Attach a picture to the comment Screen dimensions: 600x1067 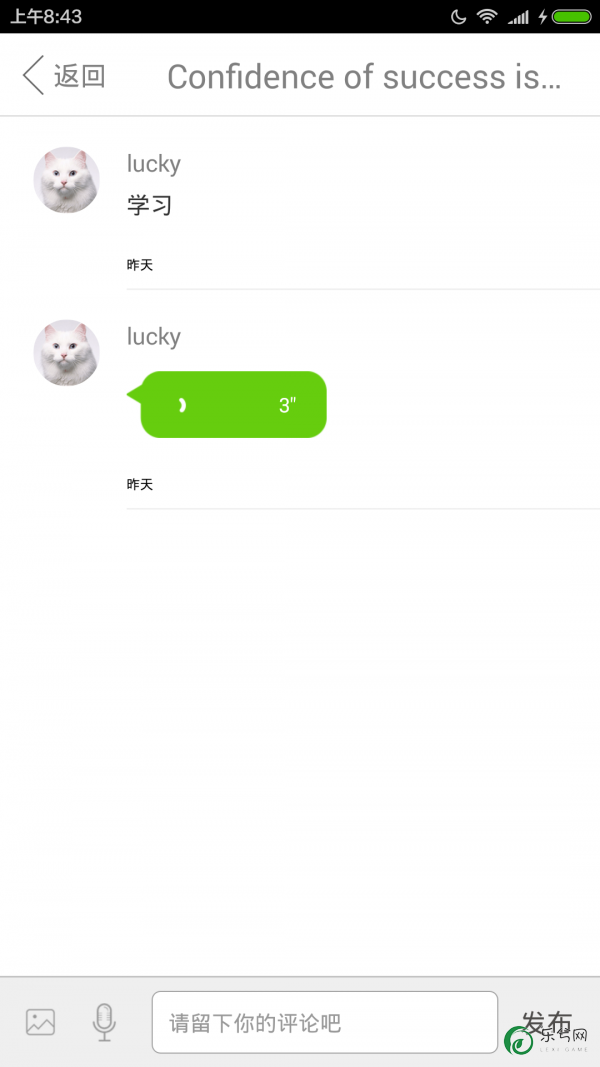[x=41, y=1022]
